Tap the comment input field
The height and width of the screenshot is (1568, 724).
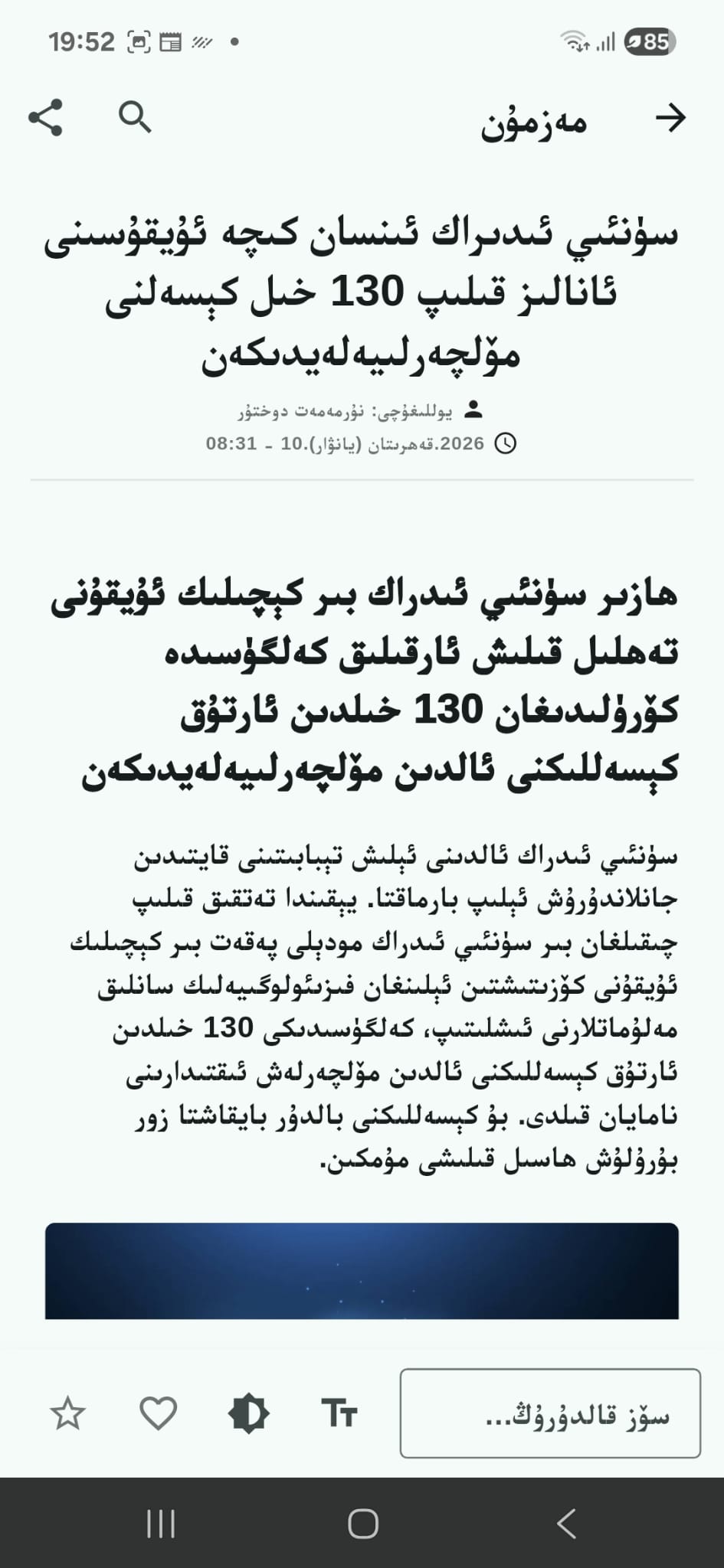(x=549, y=1413)
